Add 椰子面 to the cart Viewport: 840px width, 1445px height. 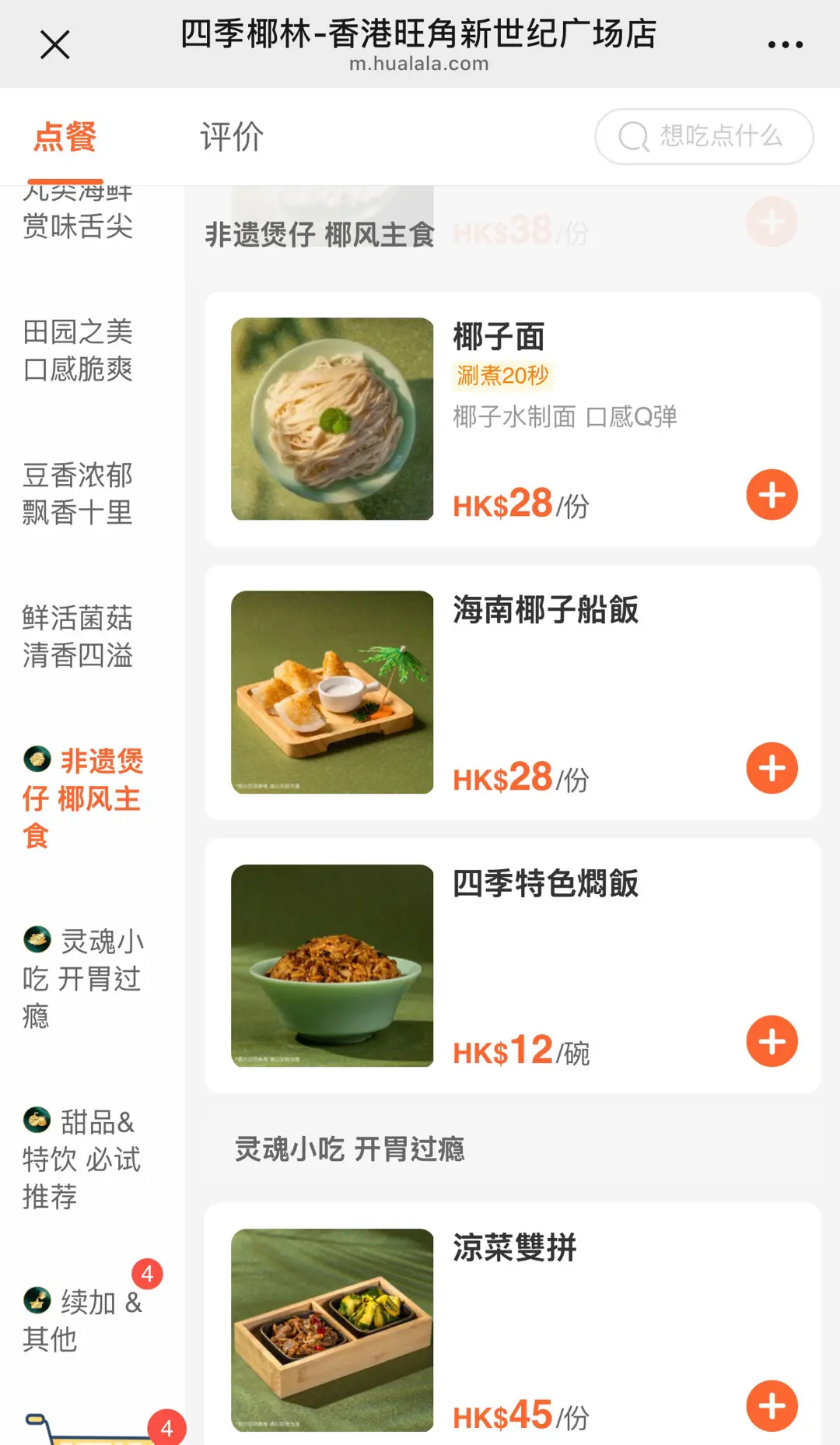click(772, 495)
